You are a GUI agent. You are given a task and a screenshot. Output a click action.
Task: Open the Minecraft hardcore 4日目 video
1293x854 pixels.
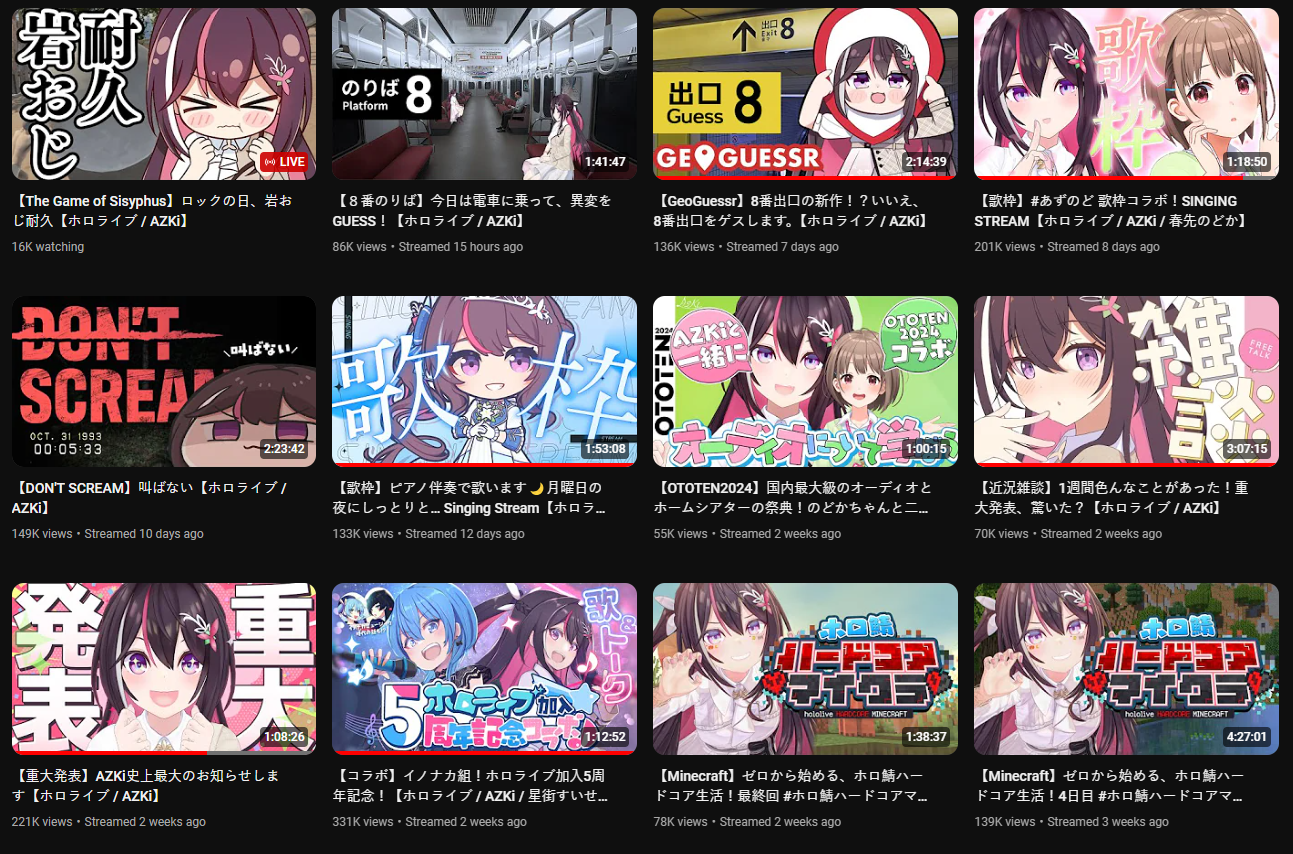coord(1126,668)
